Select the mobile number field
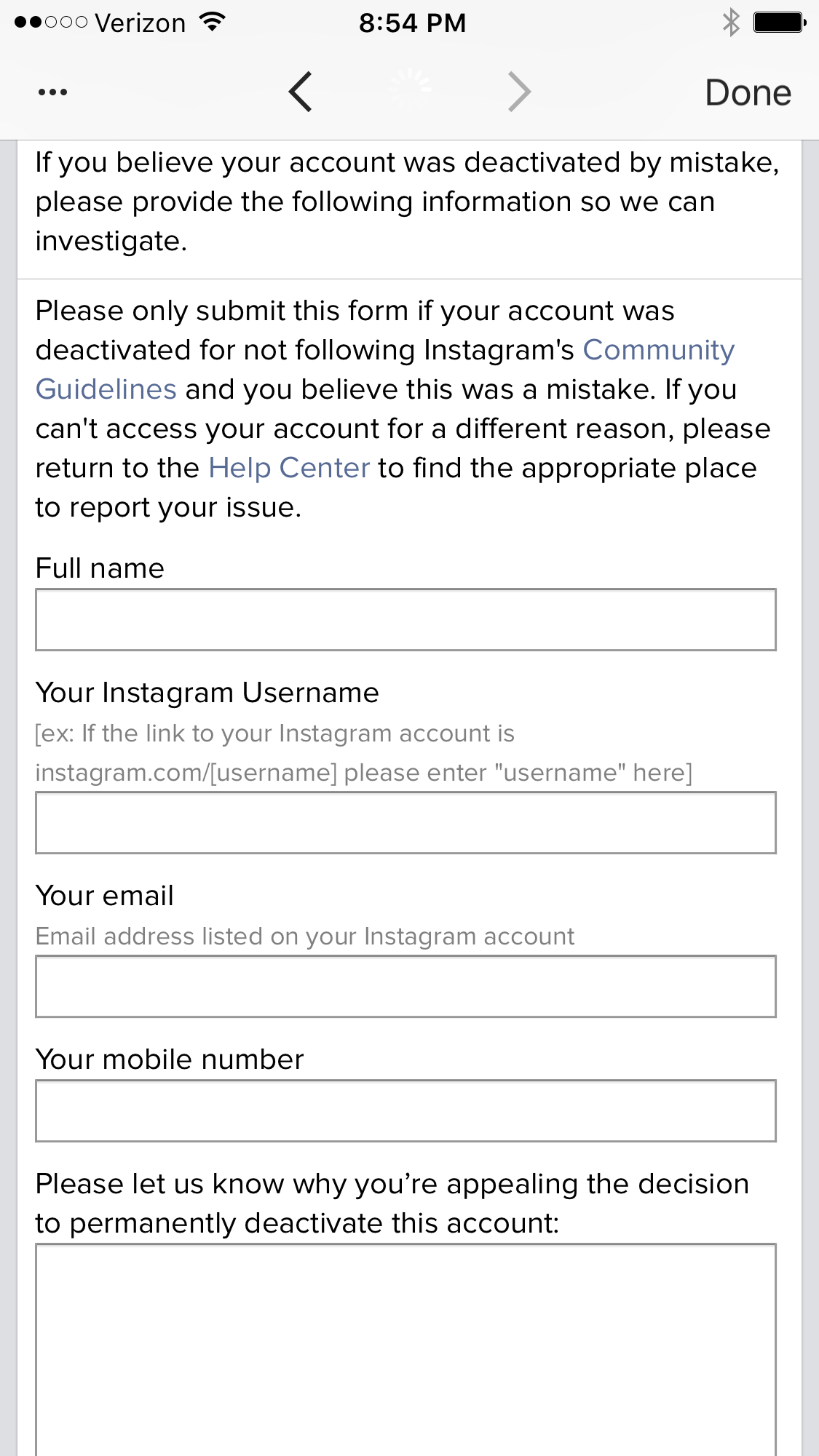Viewport: 819px width, 1456px height. (x=405, y=1111)
